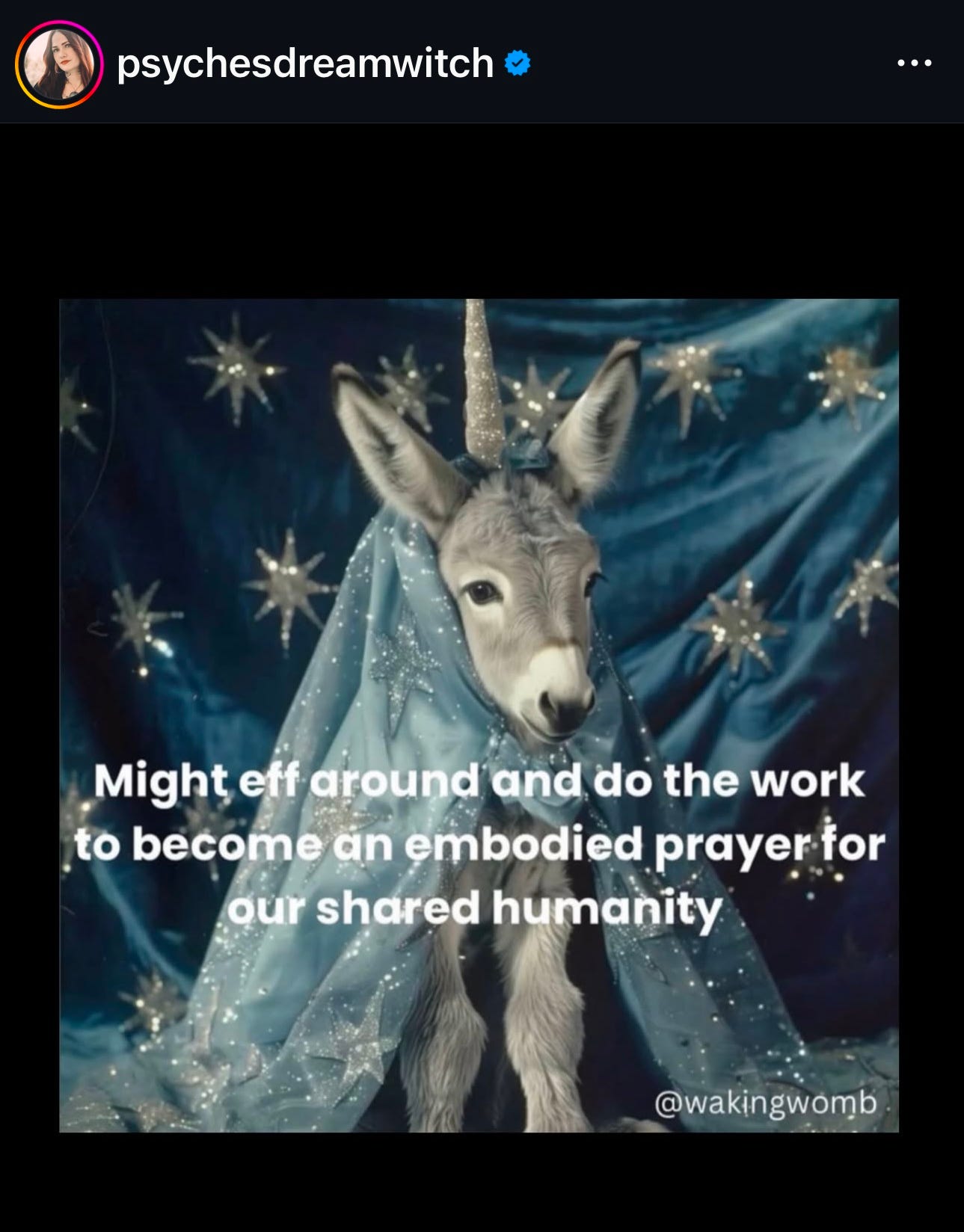Open the psychesdreamwitch profile via the username
This screenshot has width=964, height=1232.
click(305, 64)
